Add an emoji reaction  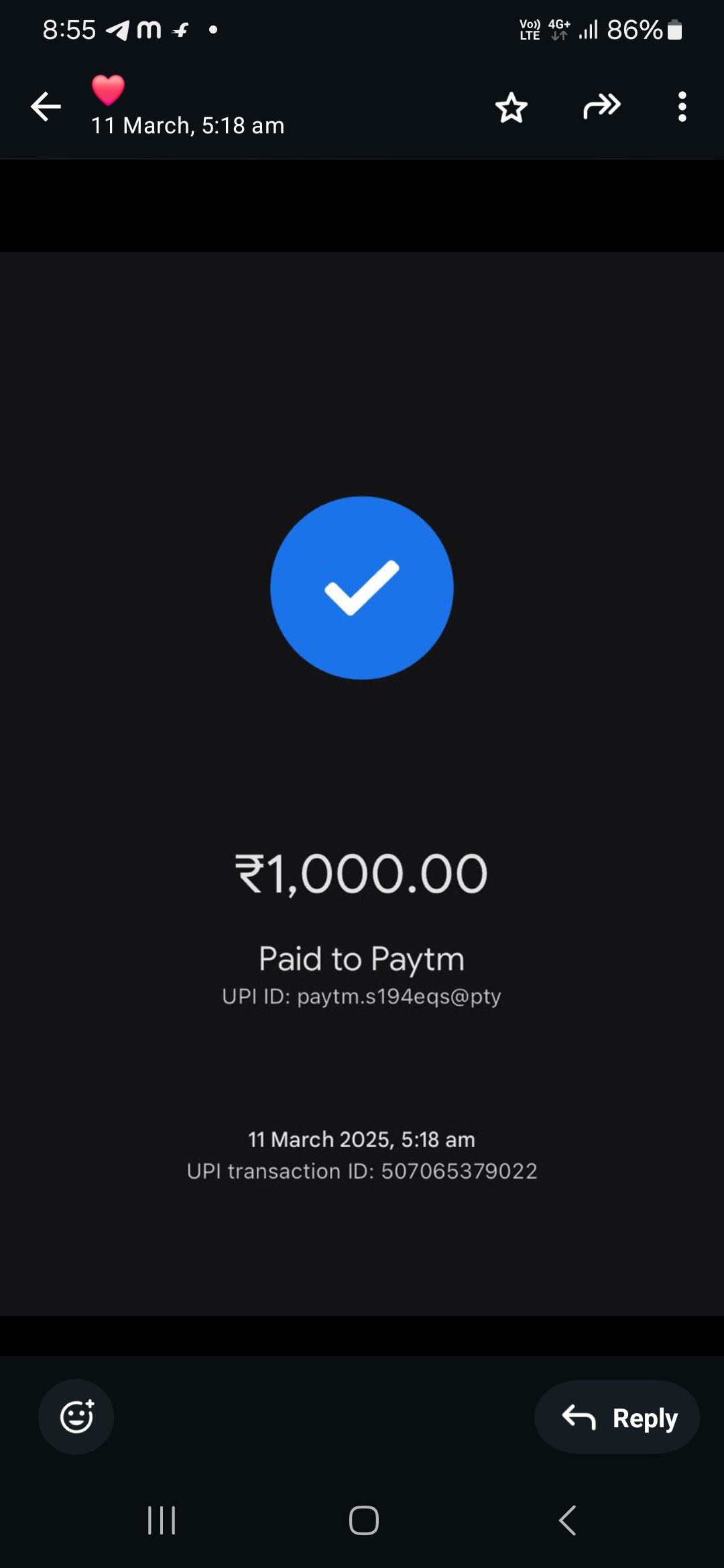point(76,1417)
